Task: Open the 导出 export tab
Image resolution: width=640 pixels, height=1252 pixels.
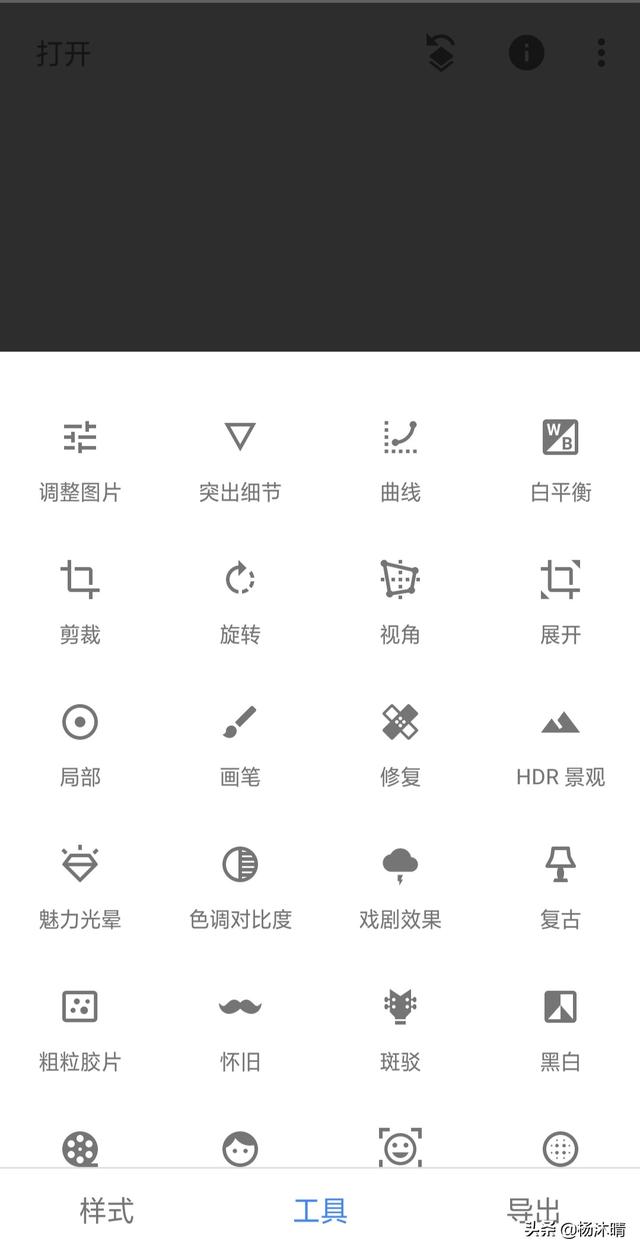Action: click(533, 1210)
